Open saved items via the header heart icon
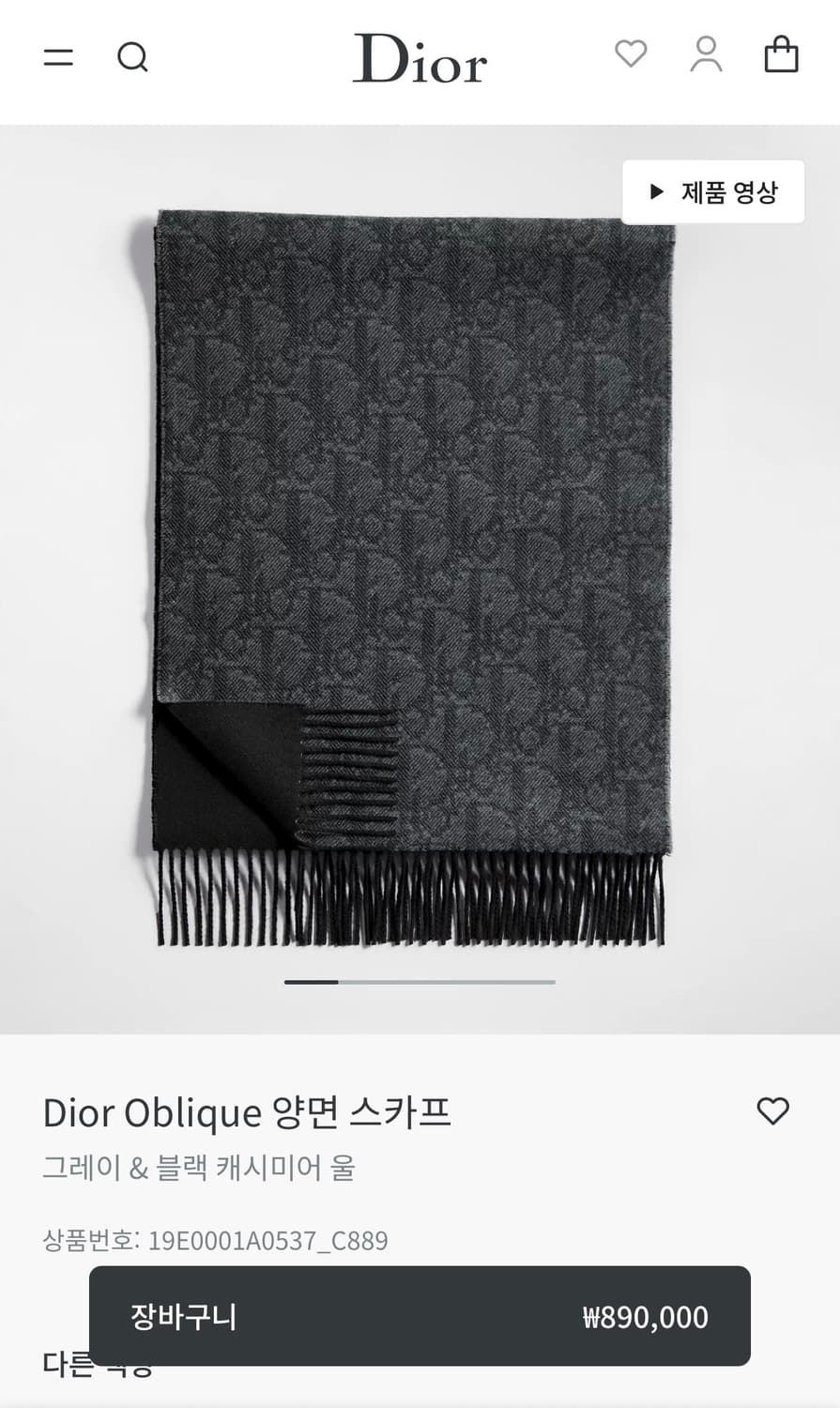Image resolution: width=840 pixels, height=1408 pixels. pos(630,54)
